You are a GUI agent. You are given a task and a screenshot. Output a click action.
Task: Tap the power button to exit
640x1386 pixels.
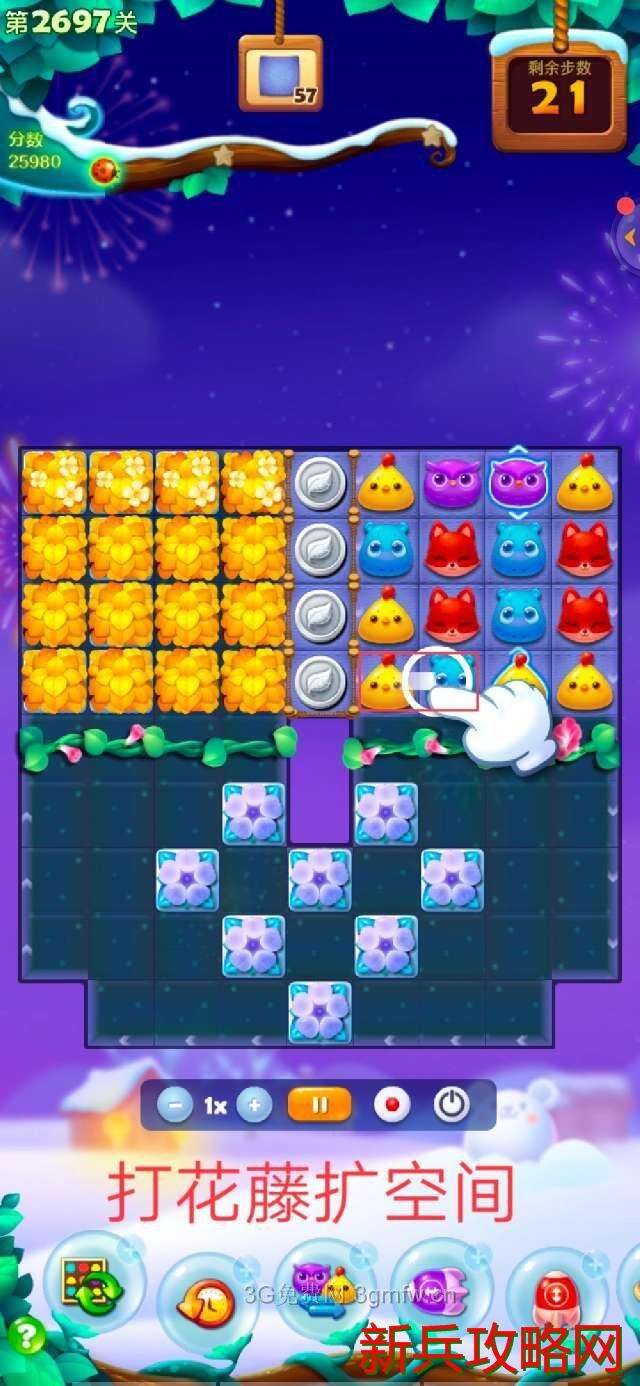click(x=452, y=1105)
